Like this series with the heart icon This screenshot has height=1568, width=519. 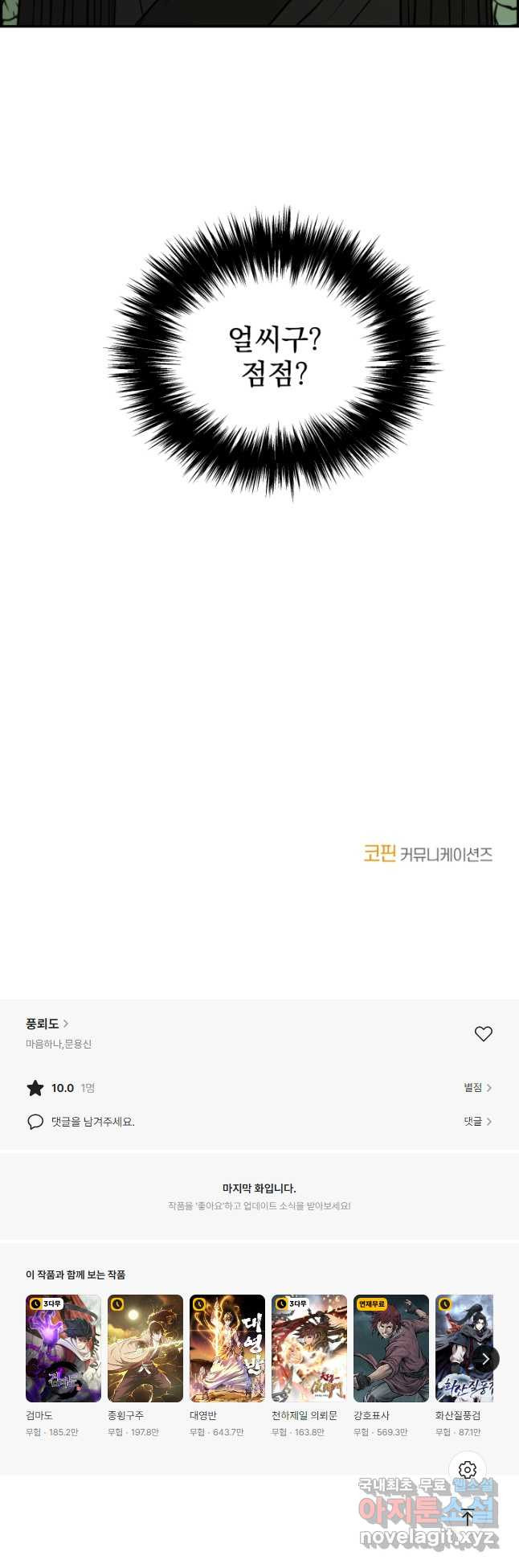483,1034
